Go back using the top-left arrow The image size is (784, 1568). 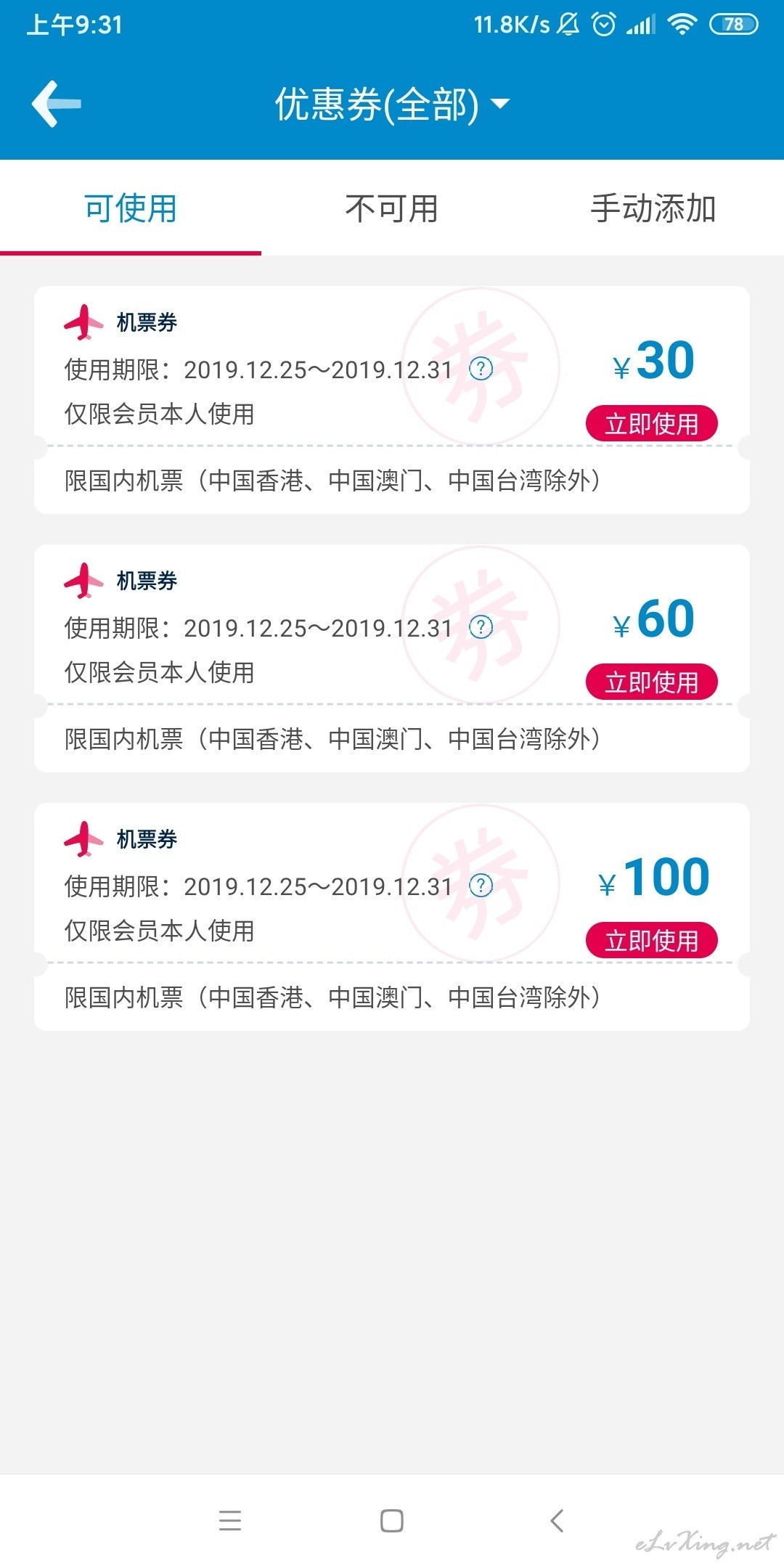click(57, 104)
